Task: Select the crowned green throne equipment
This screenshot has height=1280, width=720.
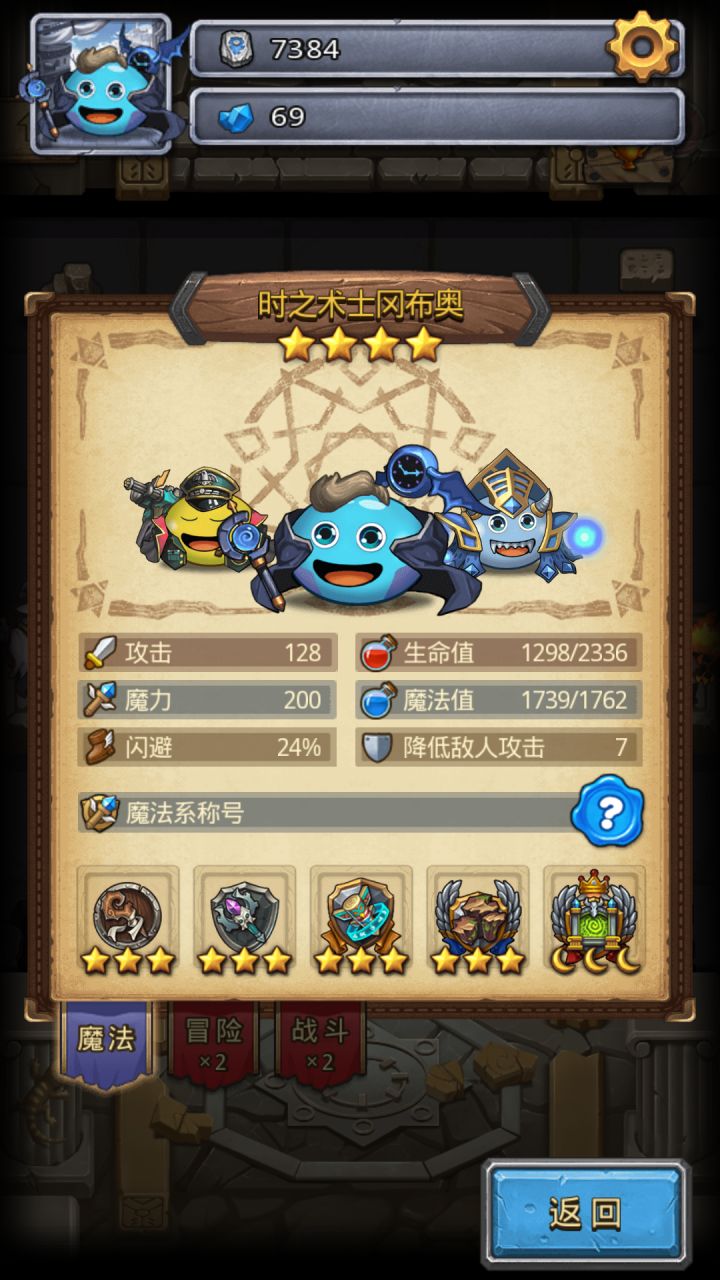Action: pos(594,913)
